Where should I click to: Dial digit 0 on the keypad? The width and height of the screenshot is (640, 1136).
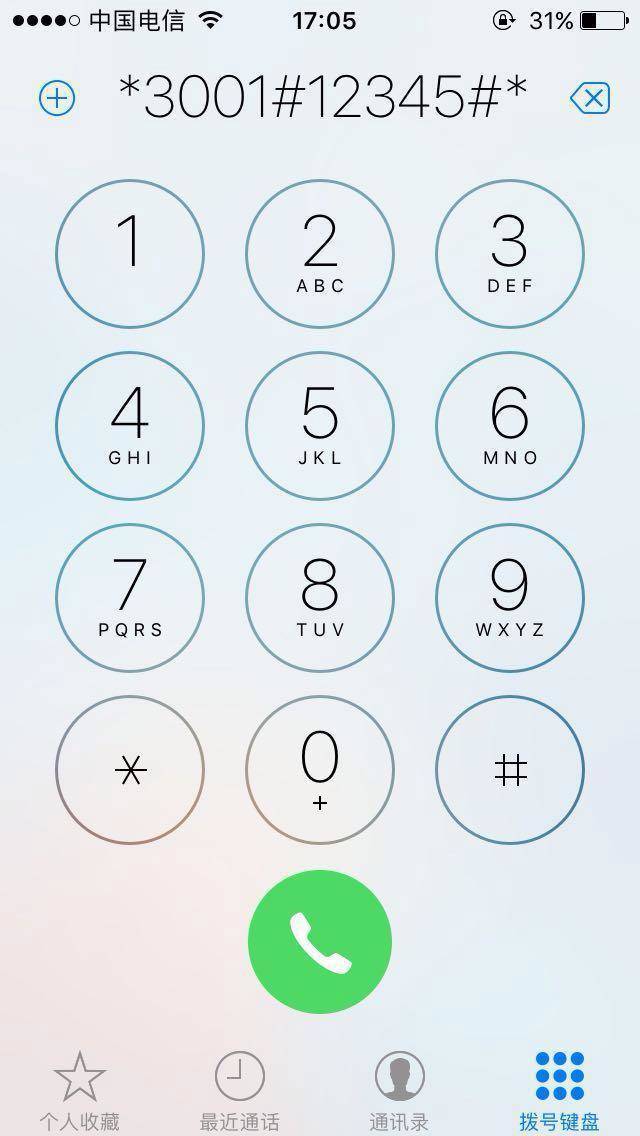(x=320, y=770)
